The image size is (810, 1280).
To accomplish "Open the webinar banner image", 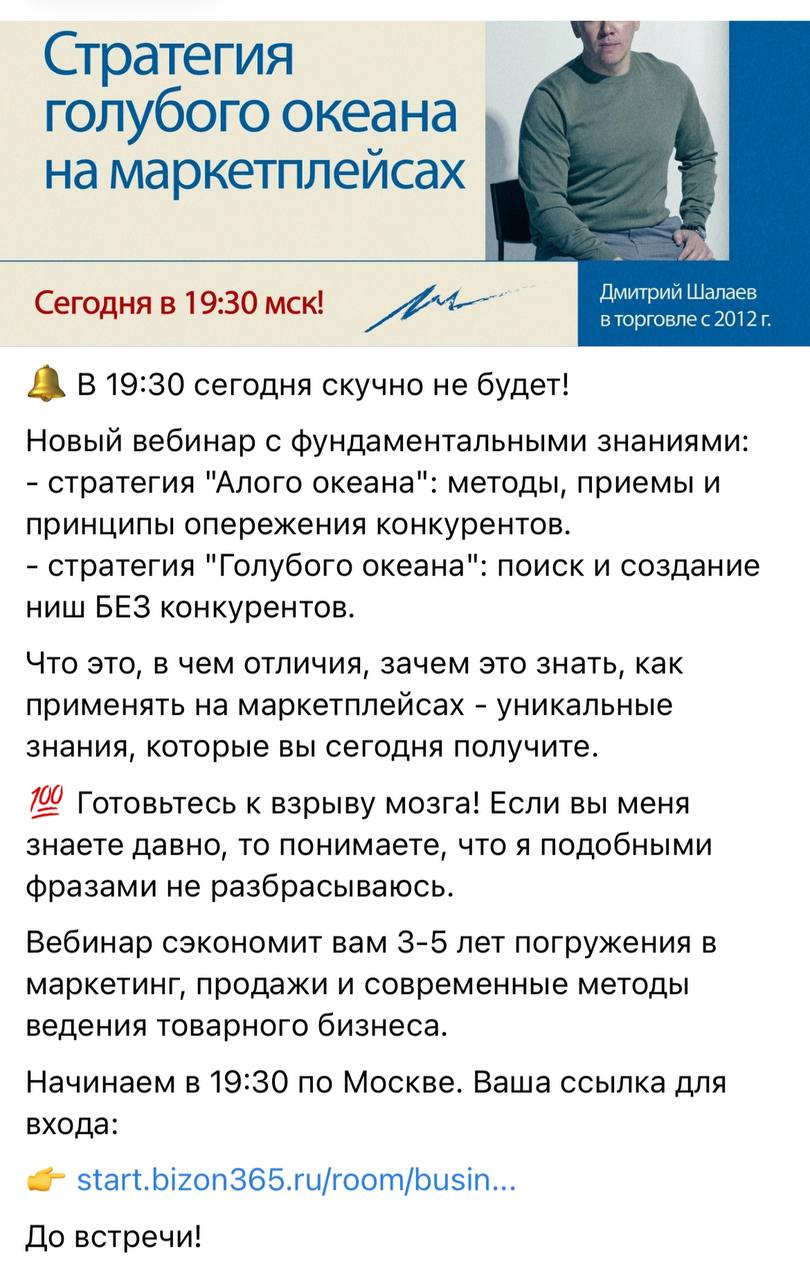I will (x=404, y=182).
